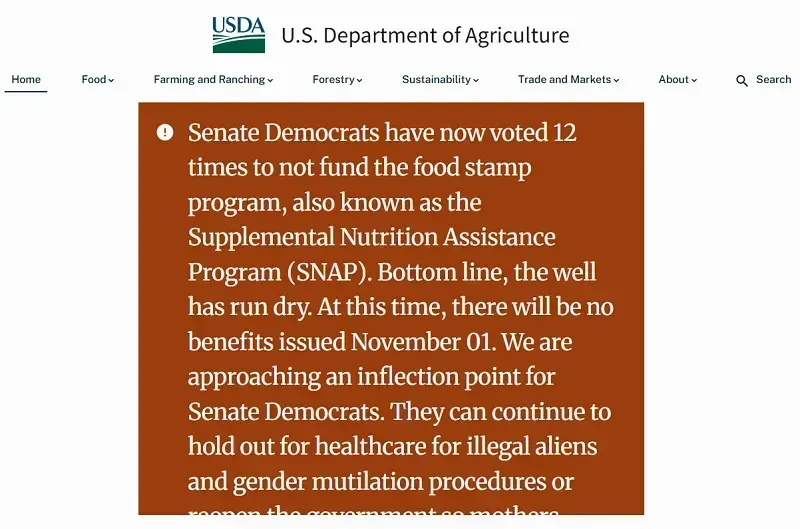Tap the Search button
Screen dimensions: 800x529
(x=763, y=80)
